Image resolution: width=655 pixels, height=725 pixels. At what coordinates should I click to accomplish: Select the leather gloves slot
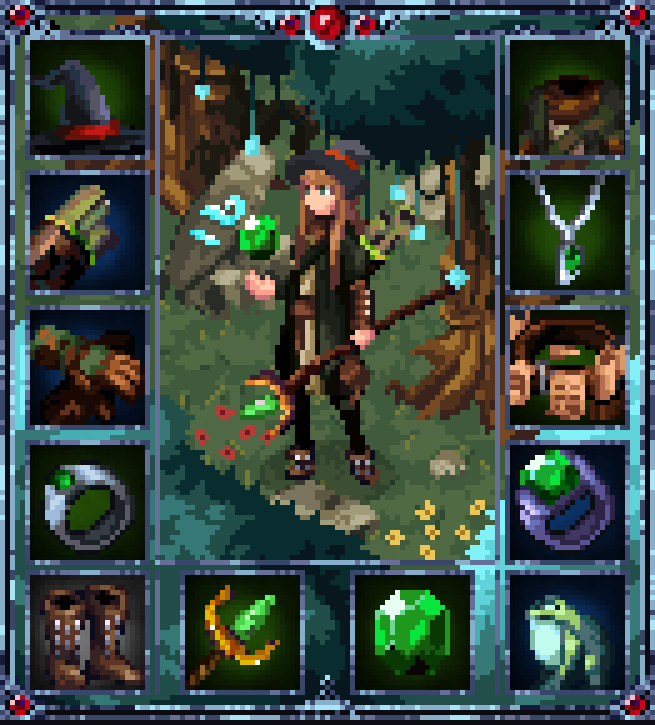click(x=88, y=366)
